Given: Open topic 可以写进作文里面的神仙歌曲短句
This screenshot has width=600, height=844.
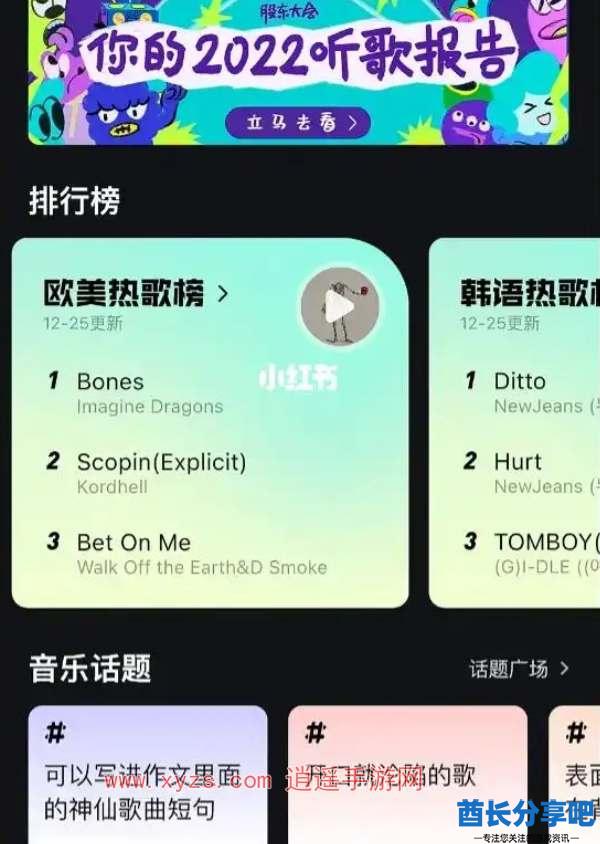Looking at the screenshot, I should click(x=147, y=790).
